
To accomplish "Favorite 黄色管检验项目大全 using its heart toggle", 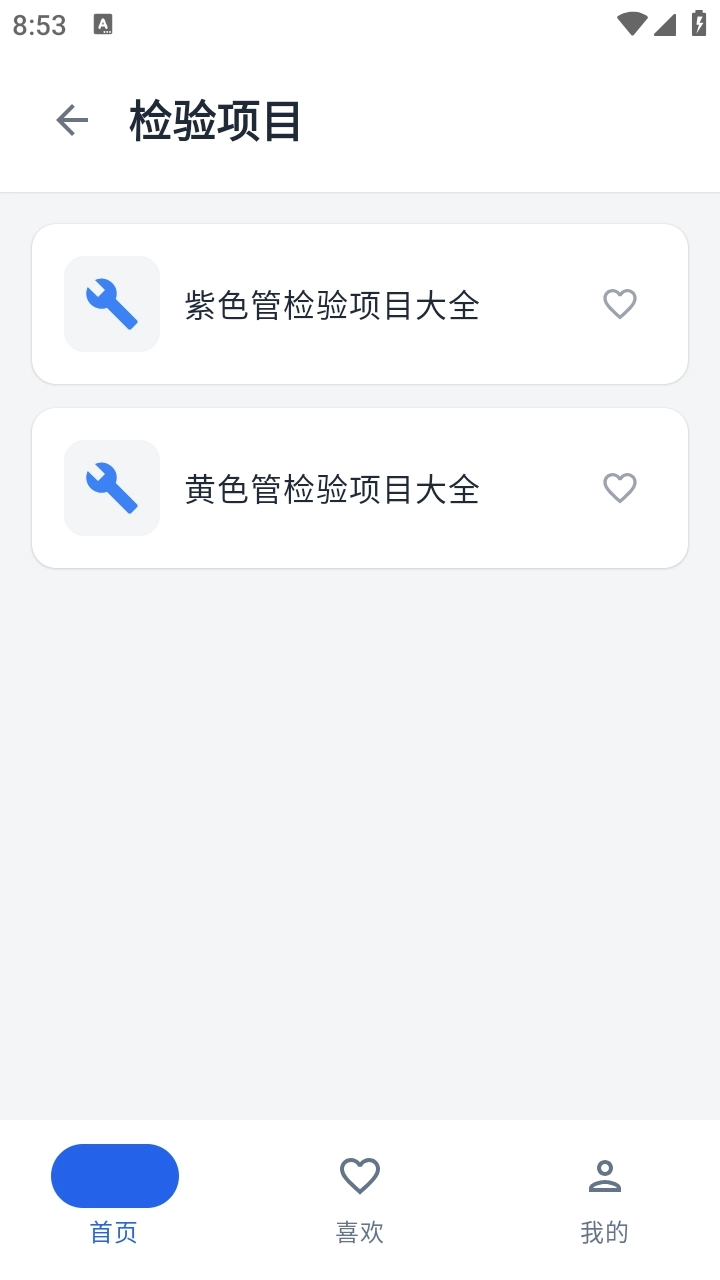I will coord(619,487).
